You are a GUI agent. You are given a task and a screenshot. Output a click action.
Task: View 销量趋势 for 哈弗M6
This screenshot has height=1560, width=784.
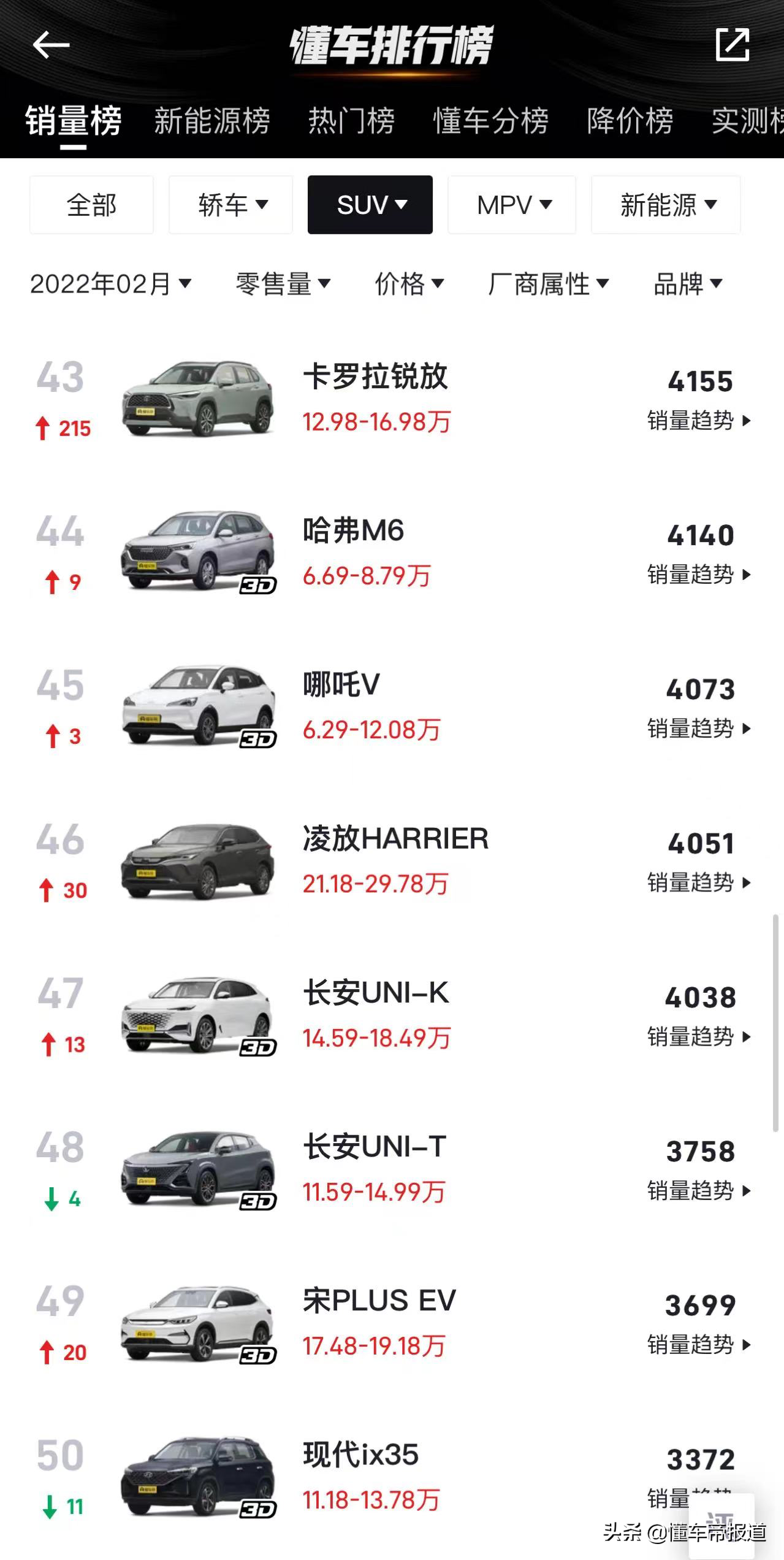[x=699, y=575]
